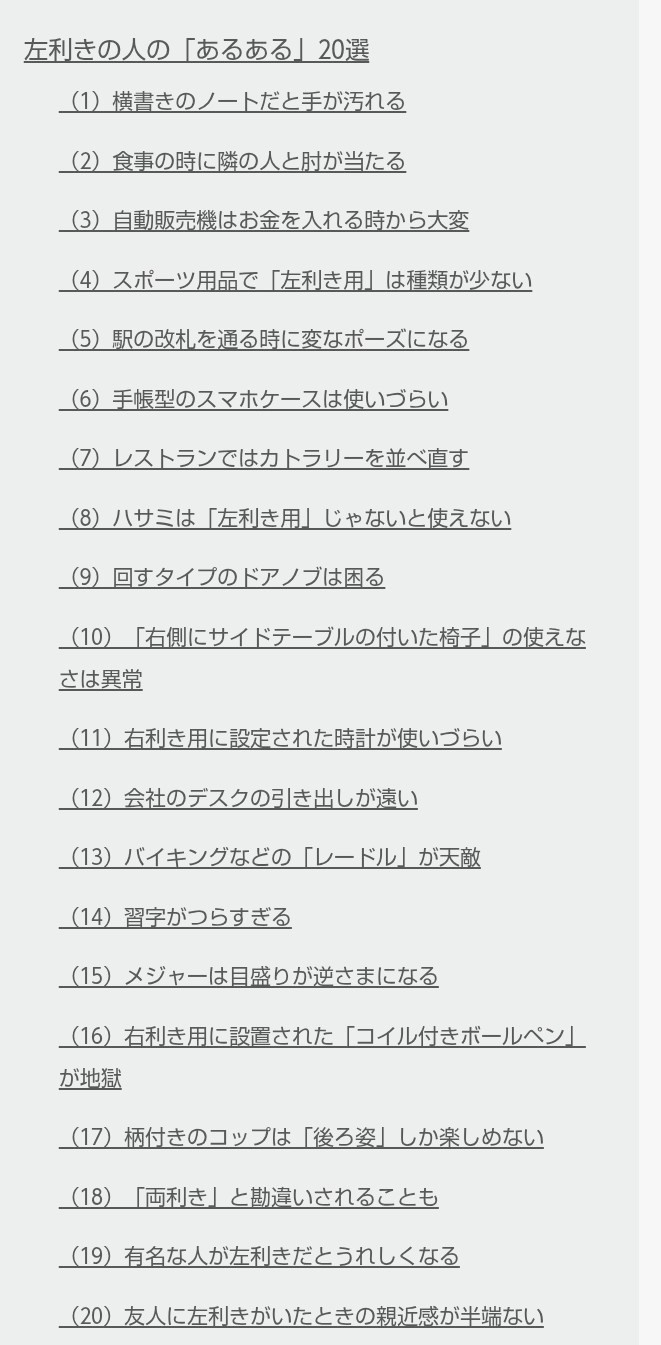Tap link (4) スポーツ用品で「左利き用」は種類が少ない
661x1345 pixels.
coord(295,280)
